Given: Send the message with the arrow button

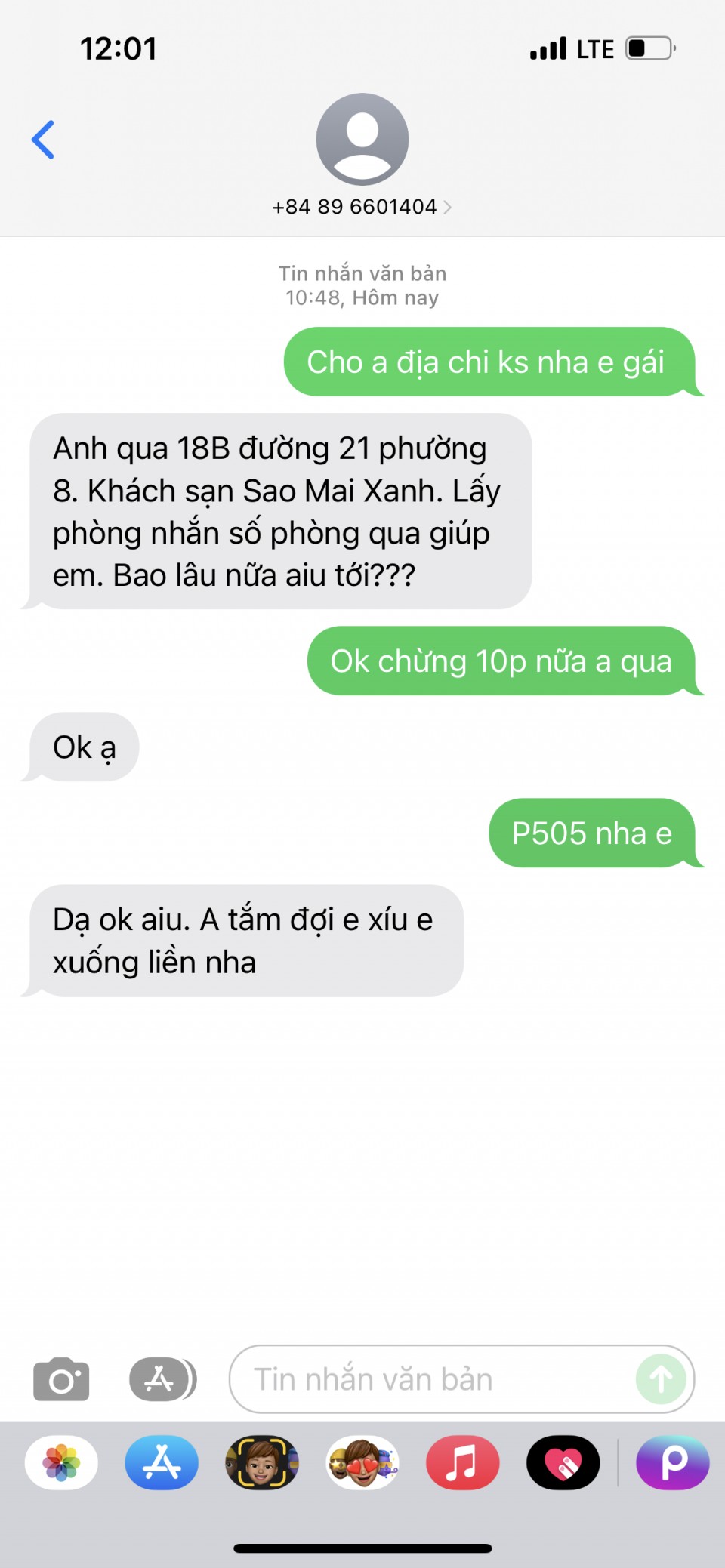Looking at the screenshot, I should pyautogui.click(x=661, y=1379).
